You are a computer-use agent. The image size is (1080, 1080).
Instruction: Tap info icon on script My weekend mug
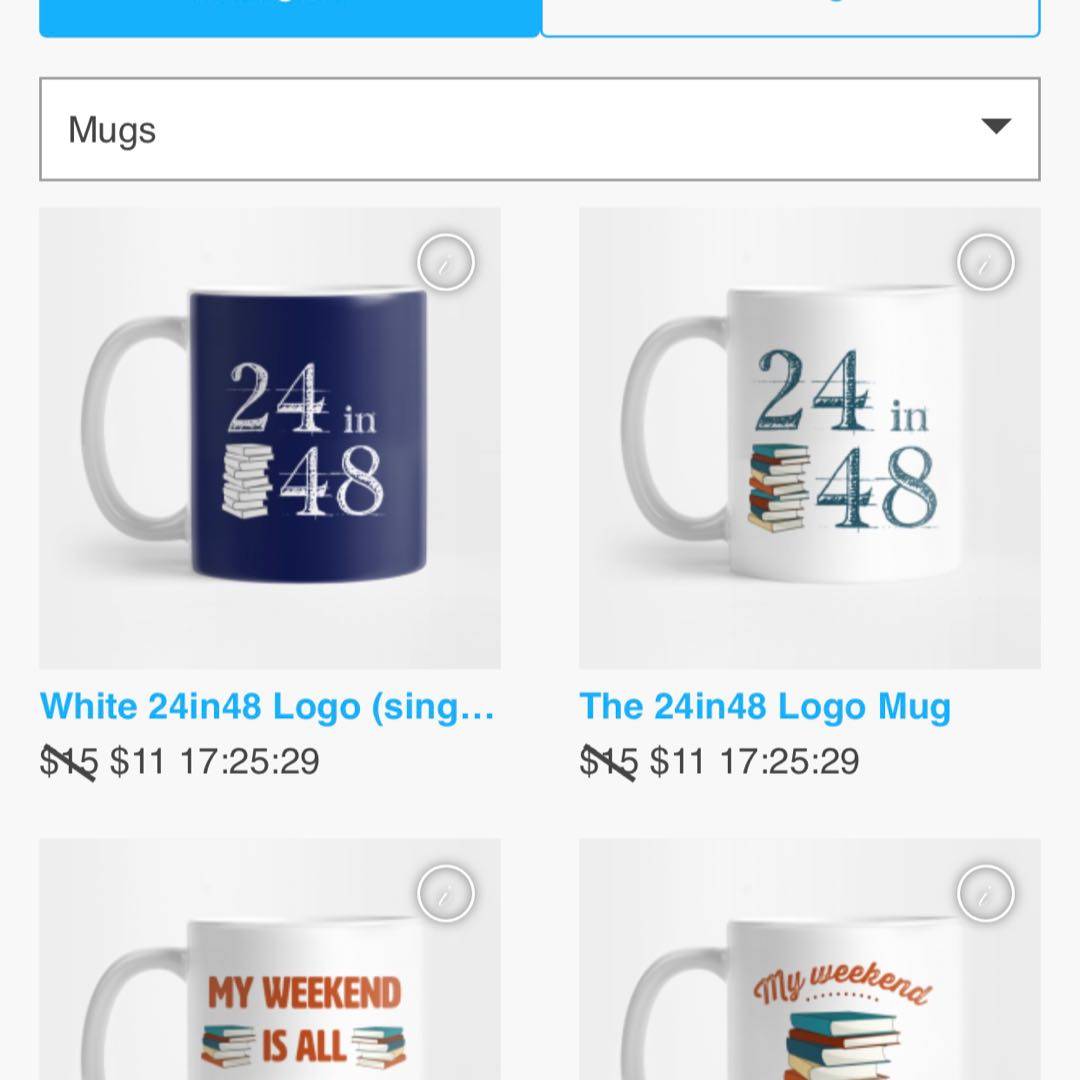click(x=985, y=893)
